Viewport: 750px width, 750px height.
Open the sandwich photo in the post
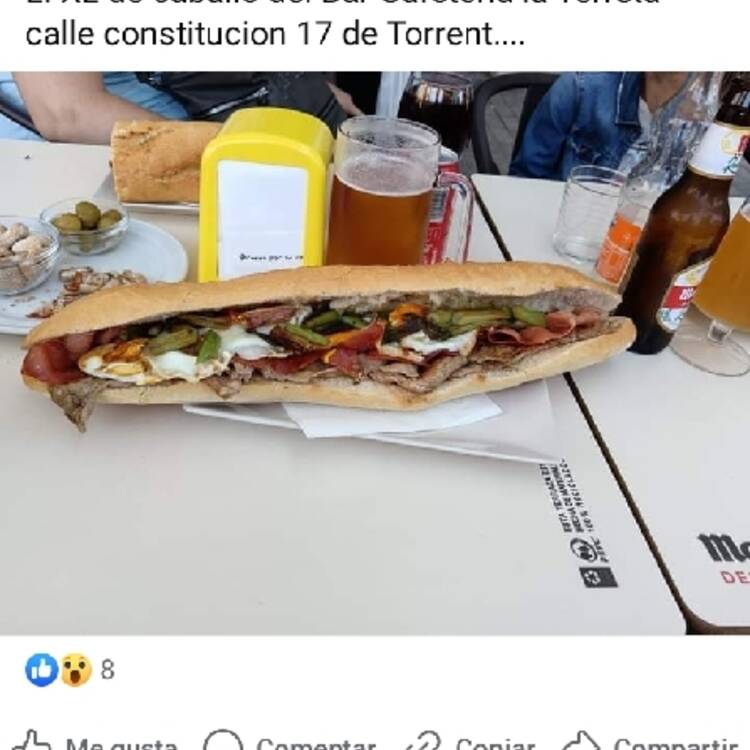coord(375,352)
